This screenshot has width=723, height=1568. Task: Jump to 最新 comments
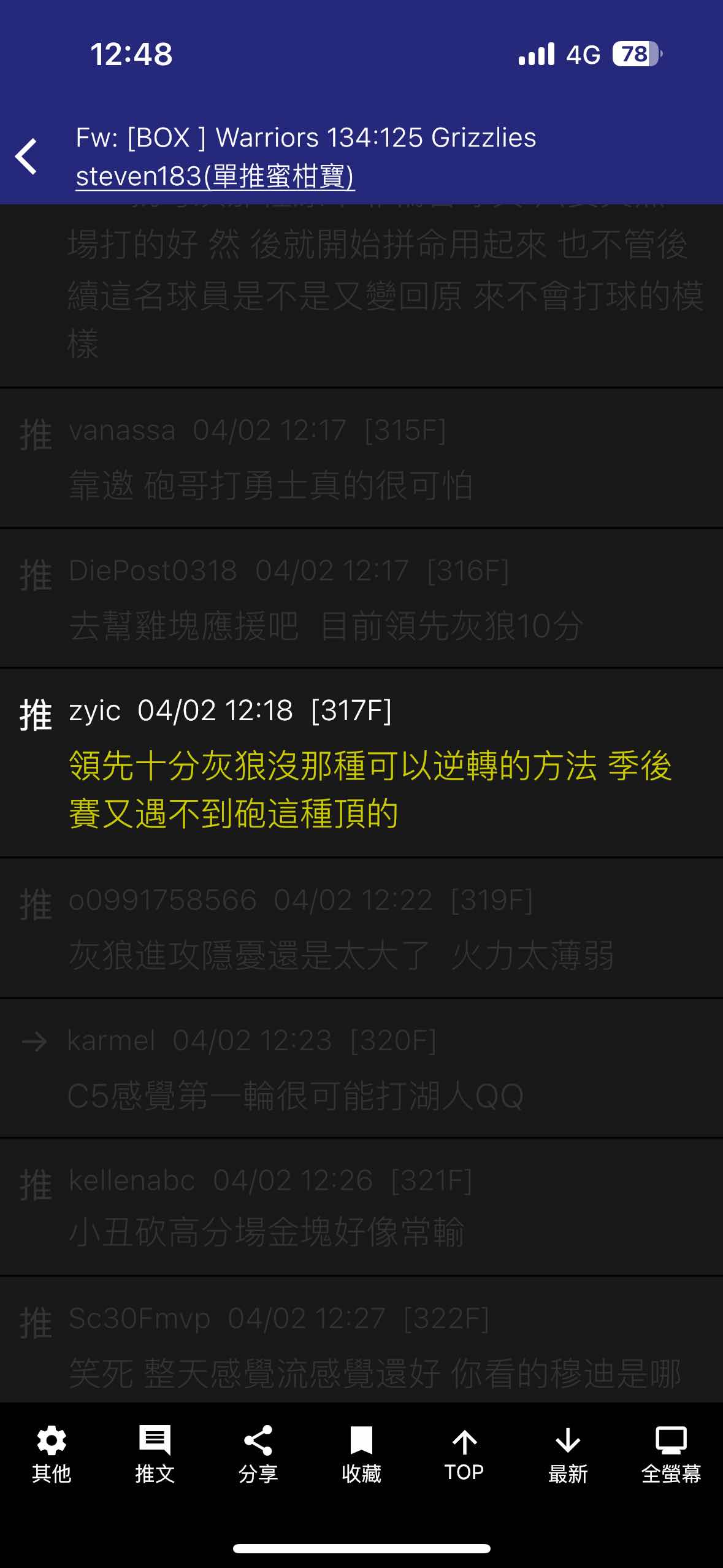tap(568, 1454)
